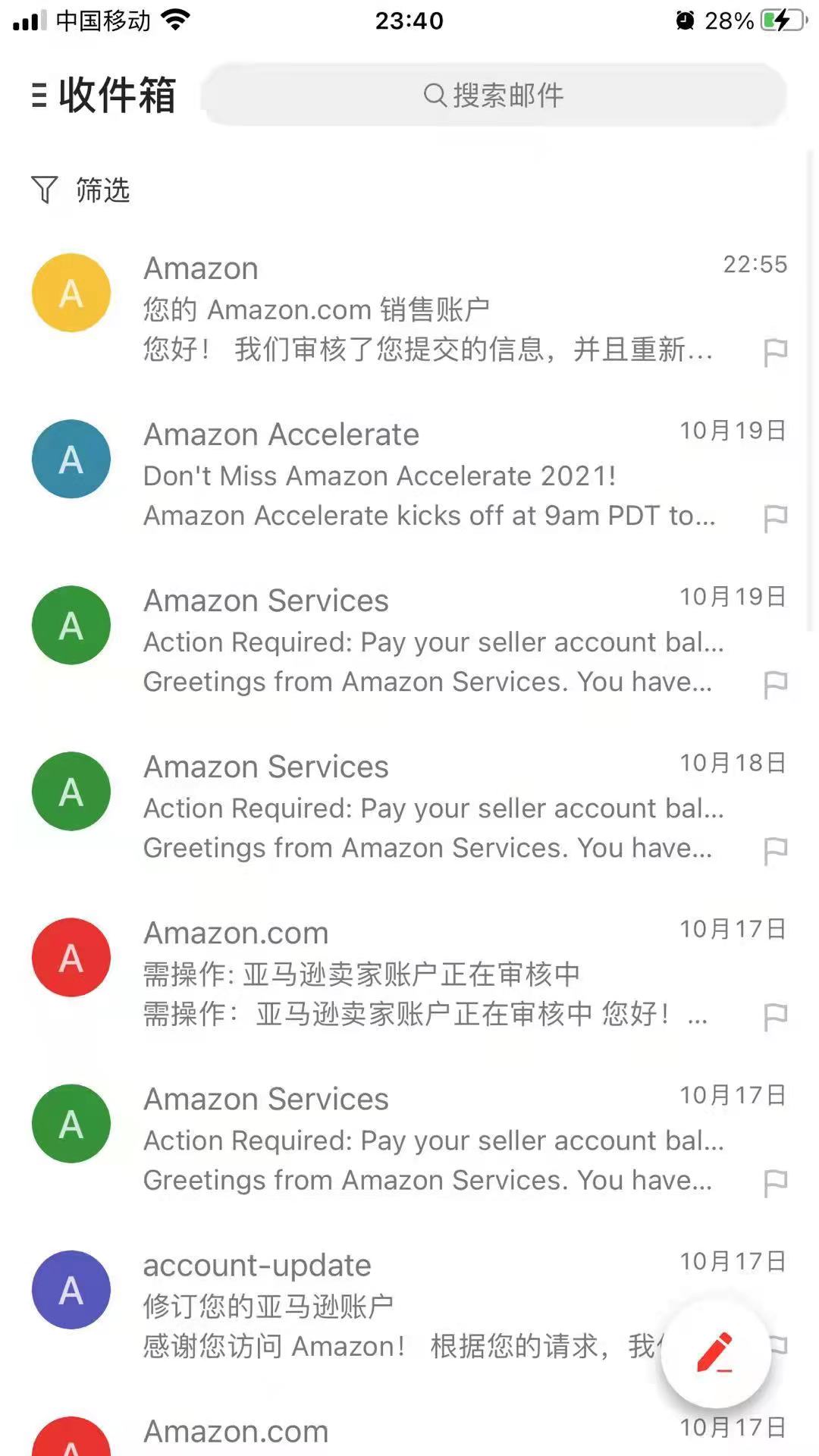Flag the Amazon 销售账户 email
Viewport: 819px width, 1456px height.
[775, 352]
